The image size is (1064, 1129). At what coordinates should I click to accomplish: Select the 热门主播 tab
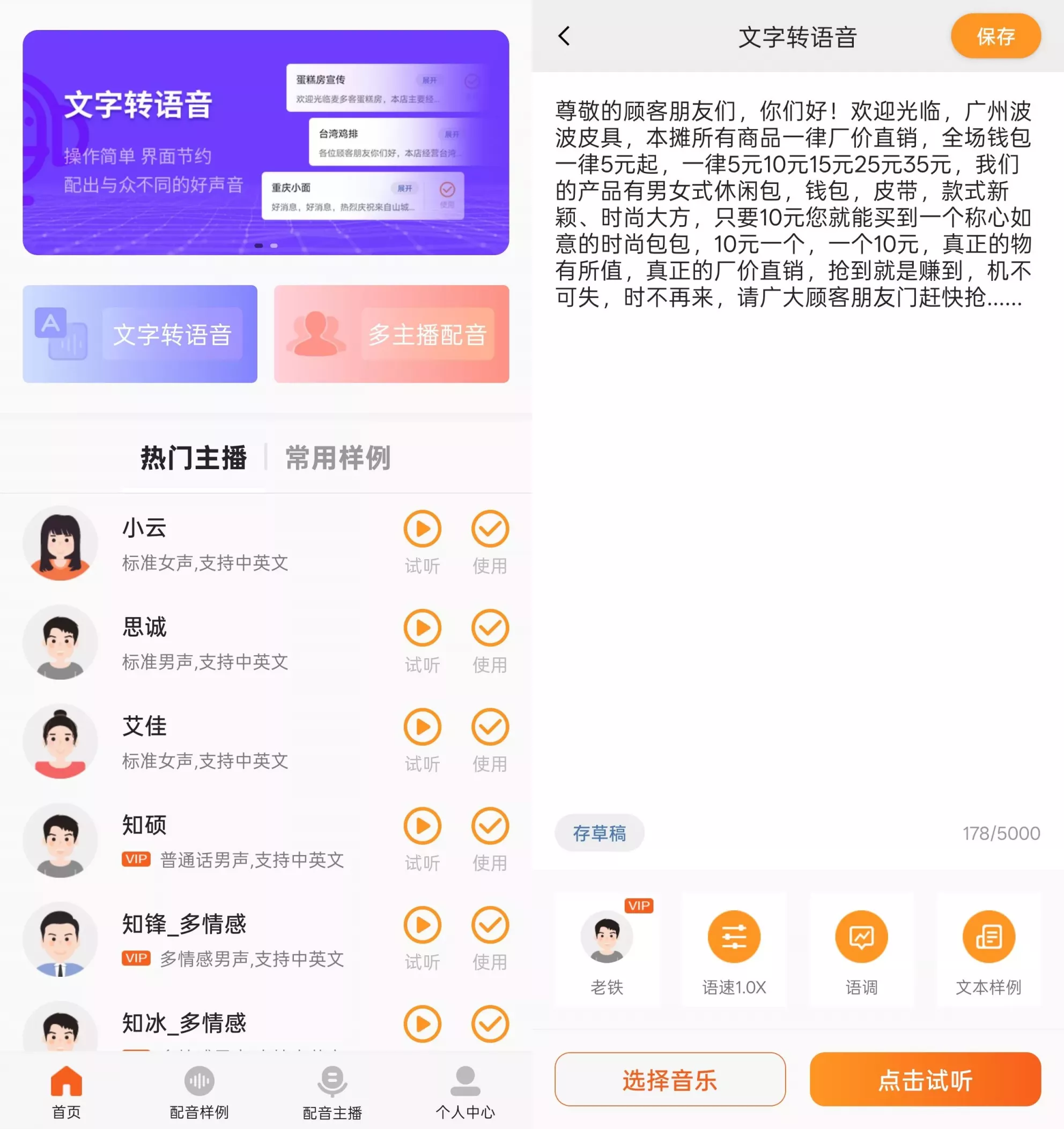tap(193, 458)
